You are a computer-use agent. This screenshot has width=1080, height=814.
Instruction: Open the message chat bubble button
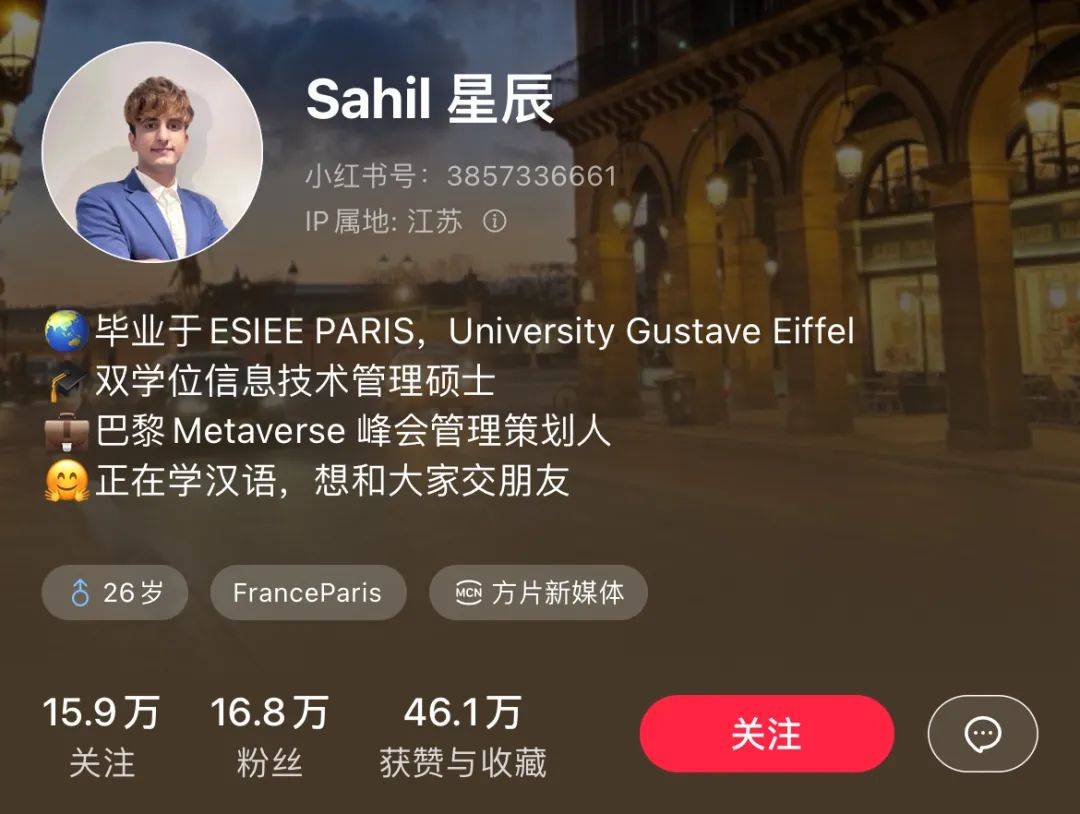(x=982, y=734)
